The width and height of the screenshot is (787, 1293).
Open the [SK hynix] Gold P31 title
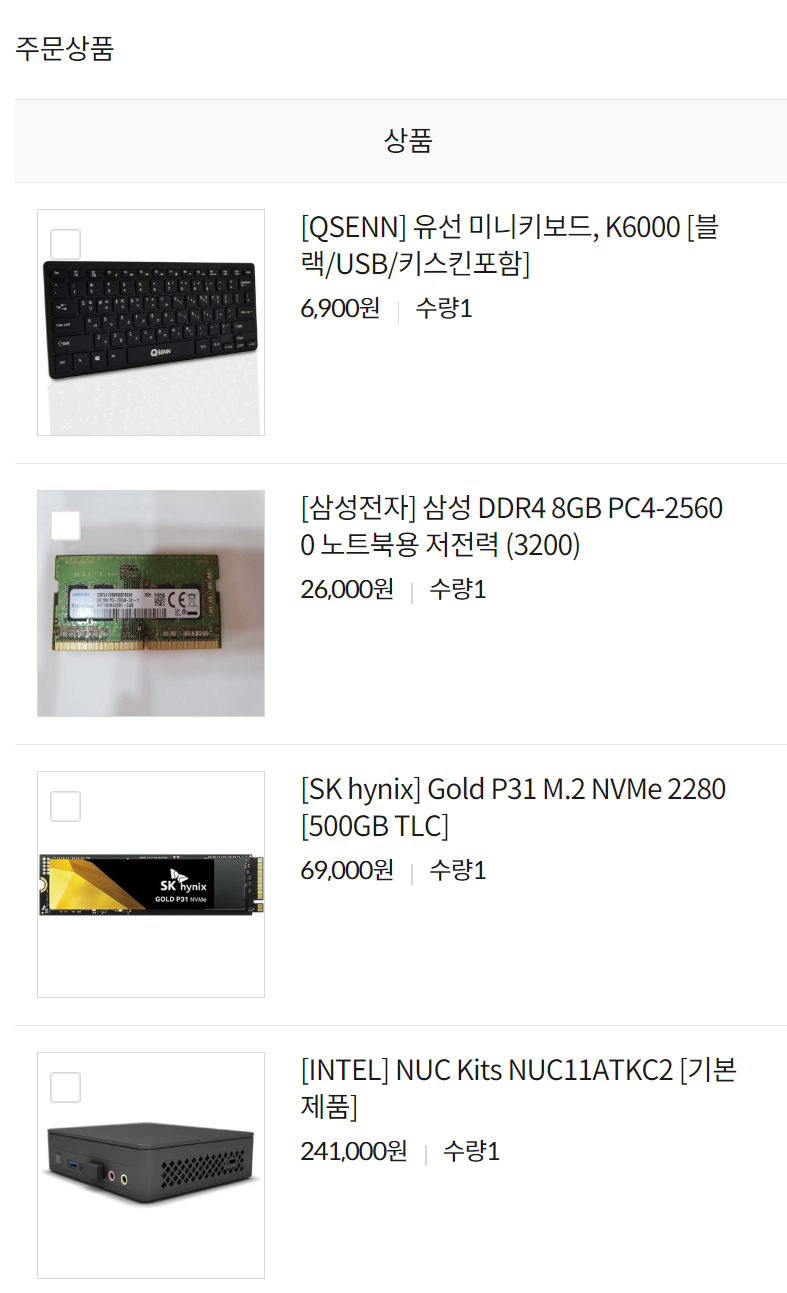[512, 808]
